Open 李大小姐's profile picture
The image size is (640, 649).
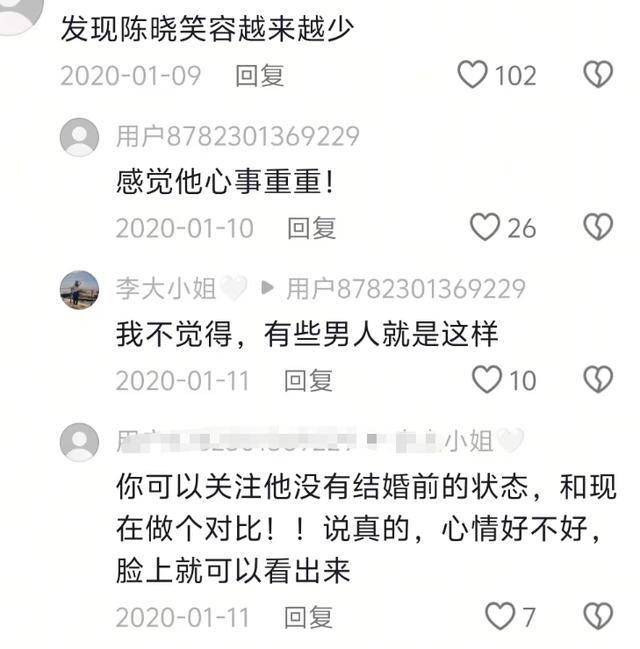point(79,290)
